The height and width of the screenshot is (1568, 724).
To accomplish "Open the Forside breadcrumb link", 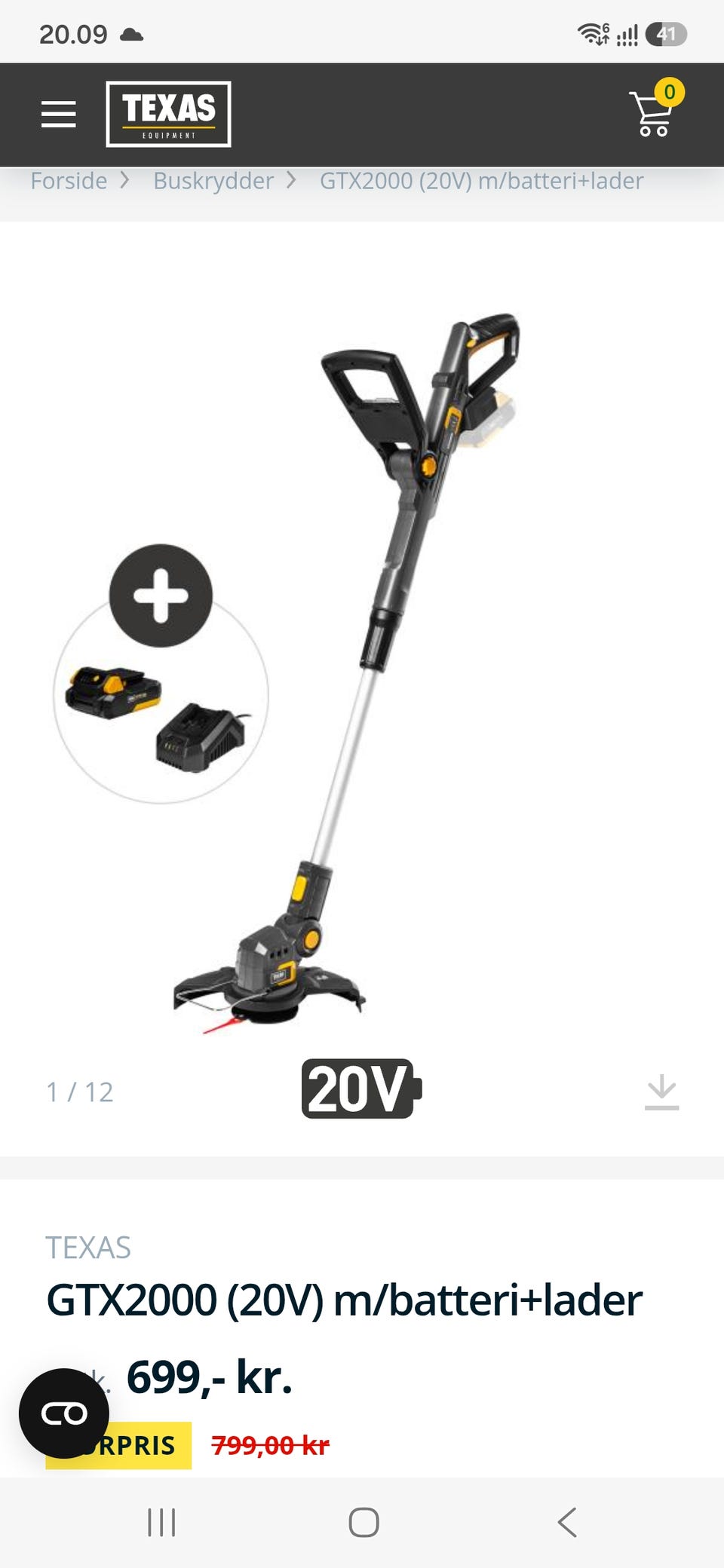I will 69,181.
